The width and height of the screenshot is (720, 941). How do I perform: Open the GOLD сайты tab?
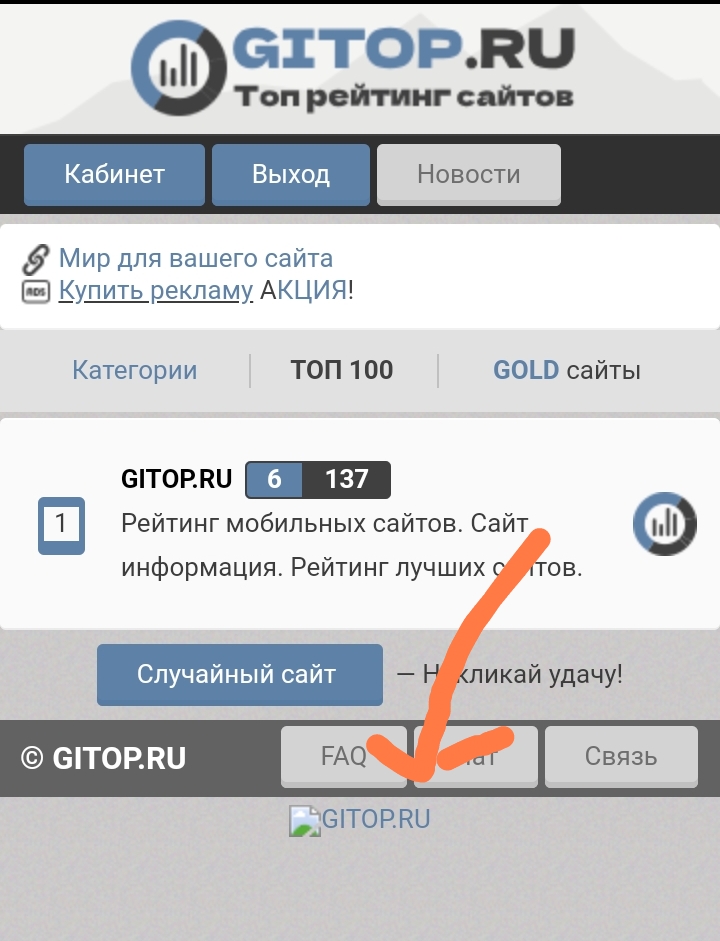pos(566,370)
